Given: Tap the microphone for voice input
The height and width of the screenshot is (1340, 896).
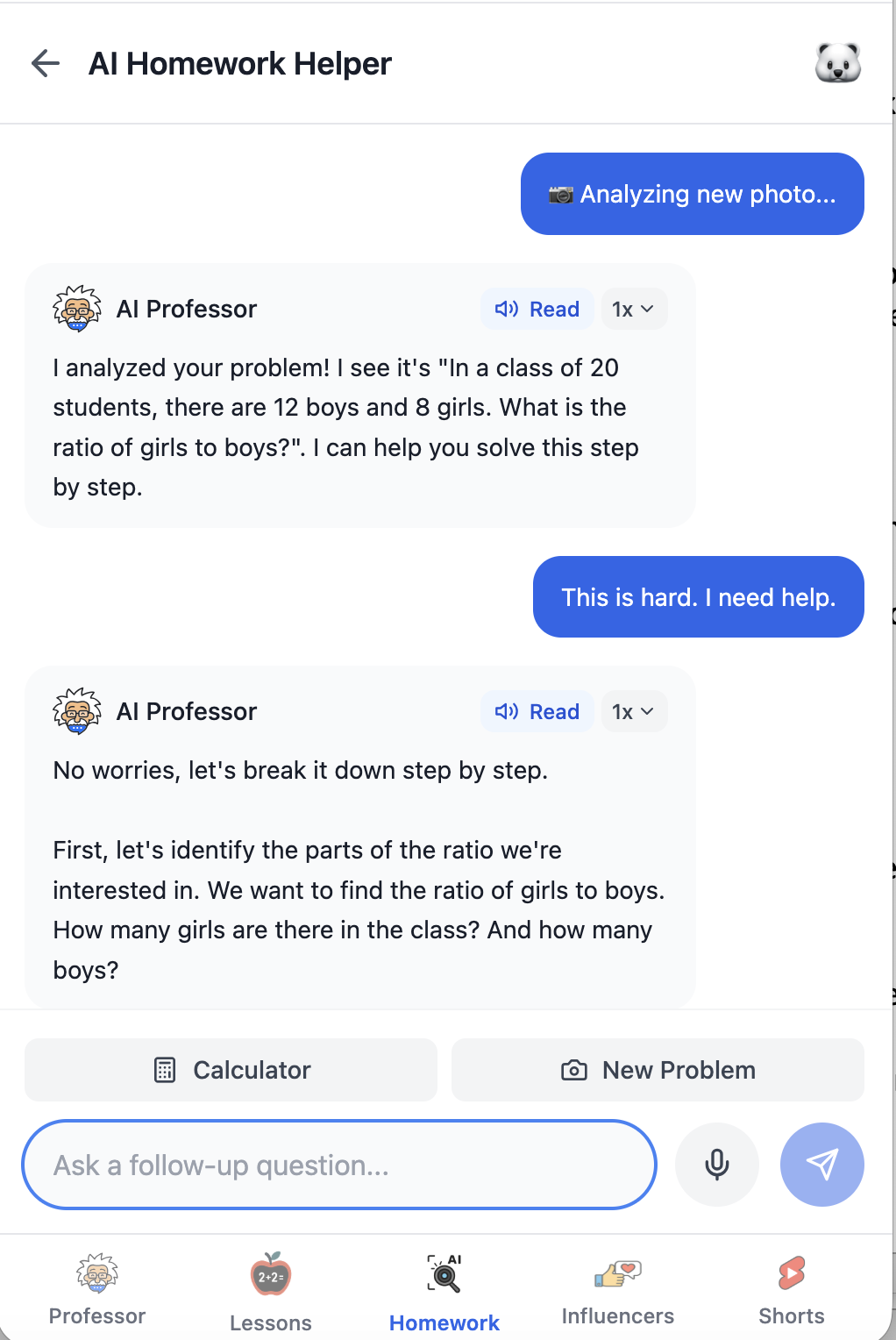Looking at the screenshot, I should [716, 1165].
